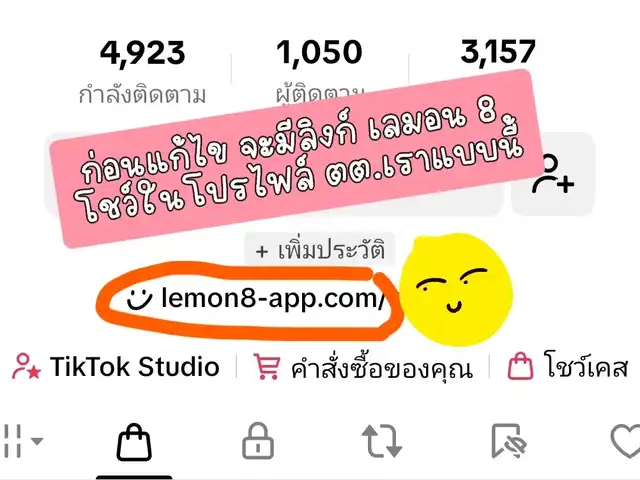
Task: Open the add friends icon button
Action: point(553,175)
